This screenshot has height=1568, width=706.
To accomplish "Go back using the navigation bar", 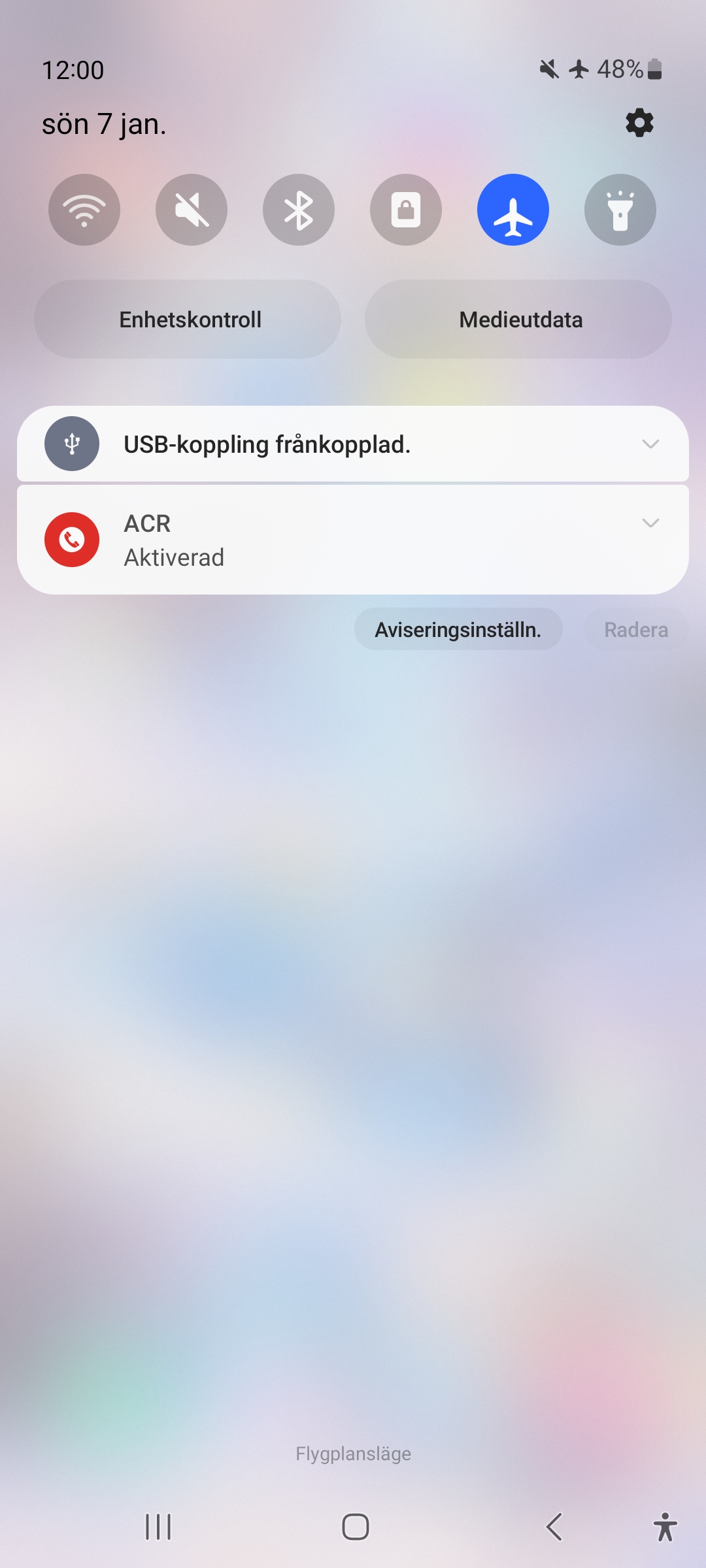I will tap(554, 1527).
